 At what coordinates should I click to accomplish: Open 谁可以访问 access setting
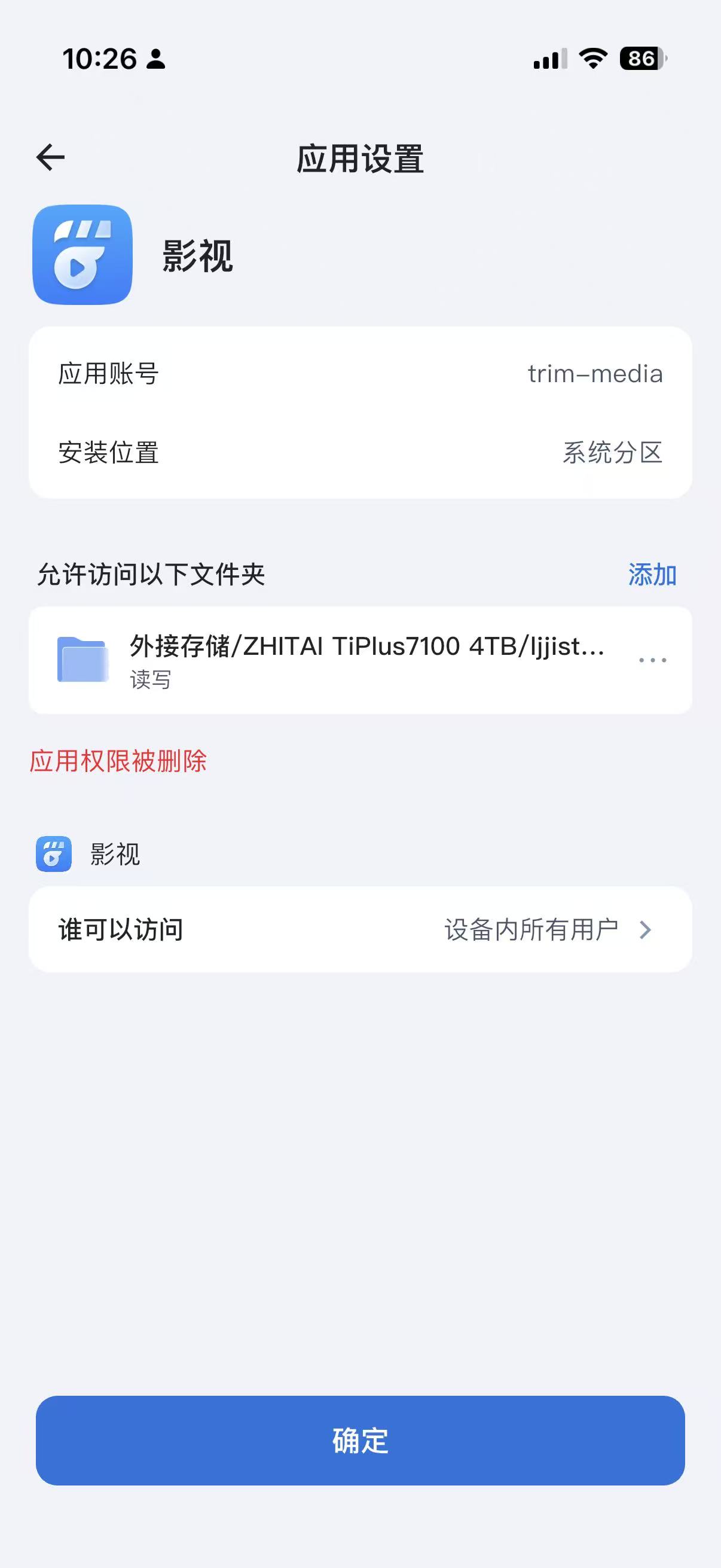360,929
